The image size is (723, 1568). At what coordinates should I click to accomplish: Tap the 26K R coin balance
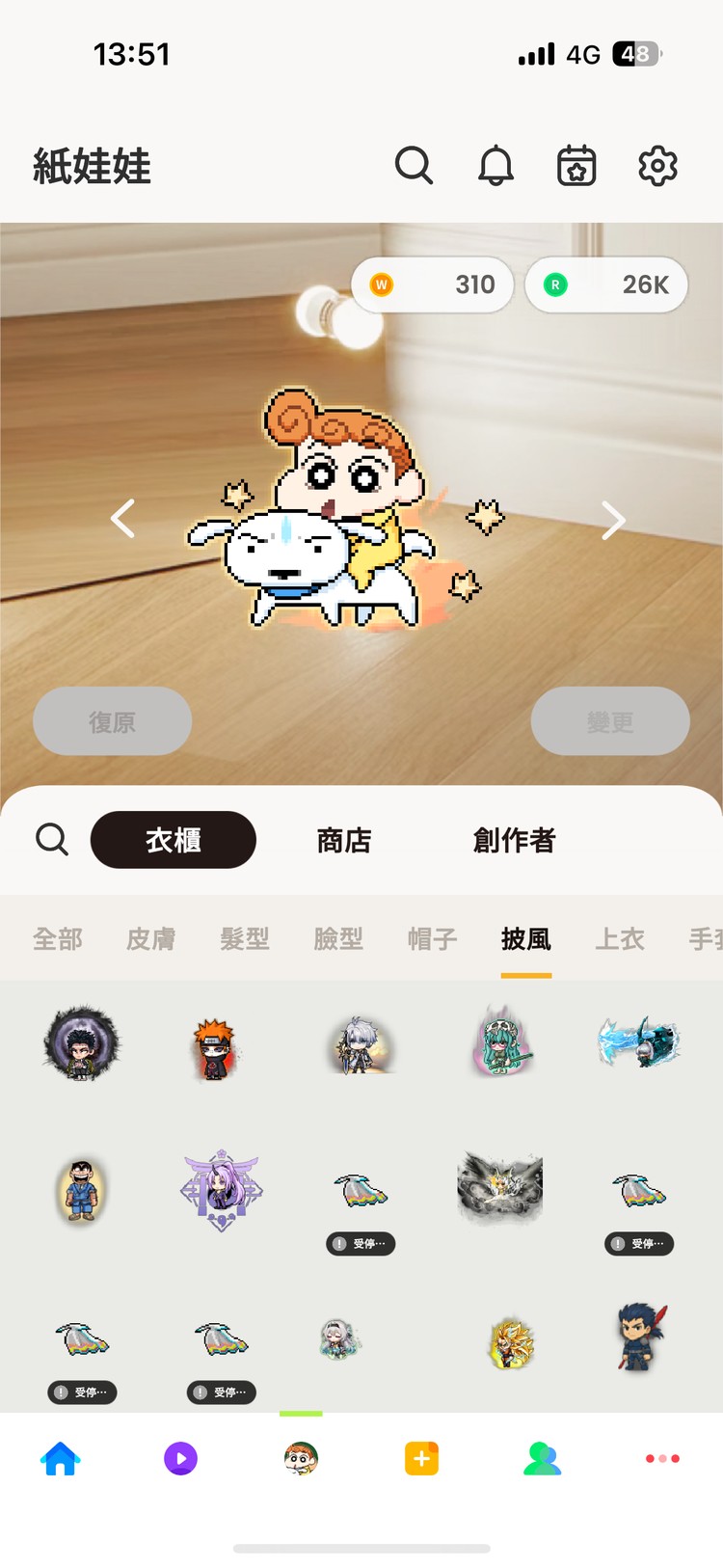(x=605, y=284)
